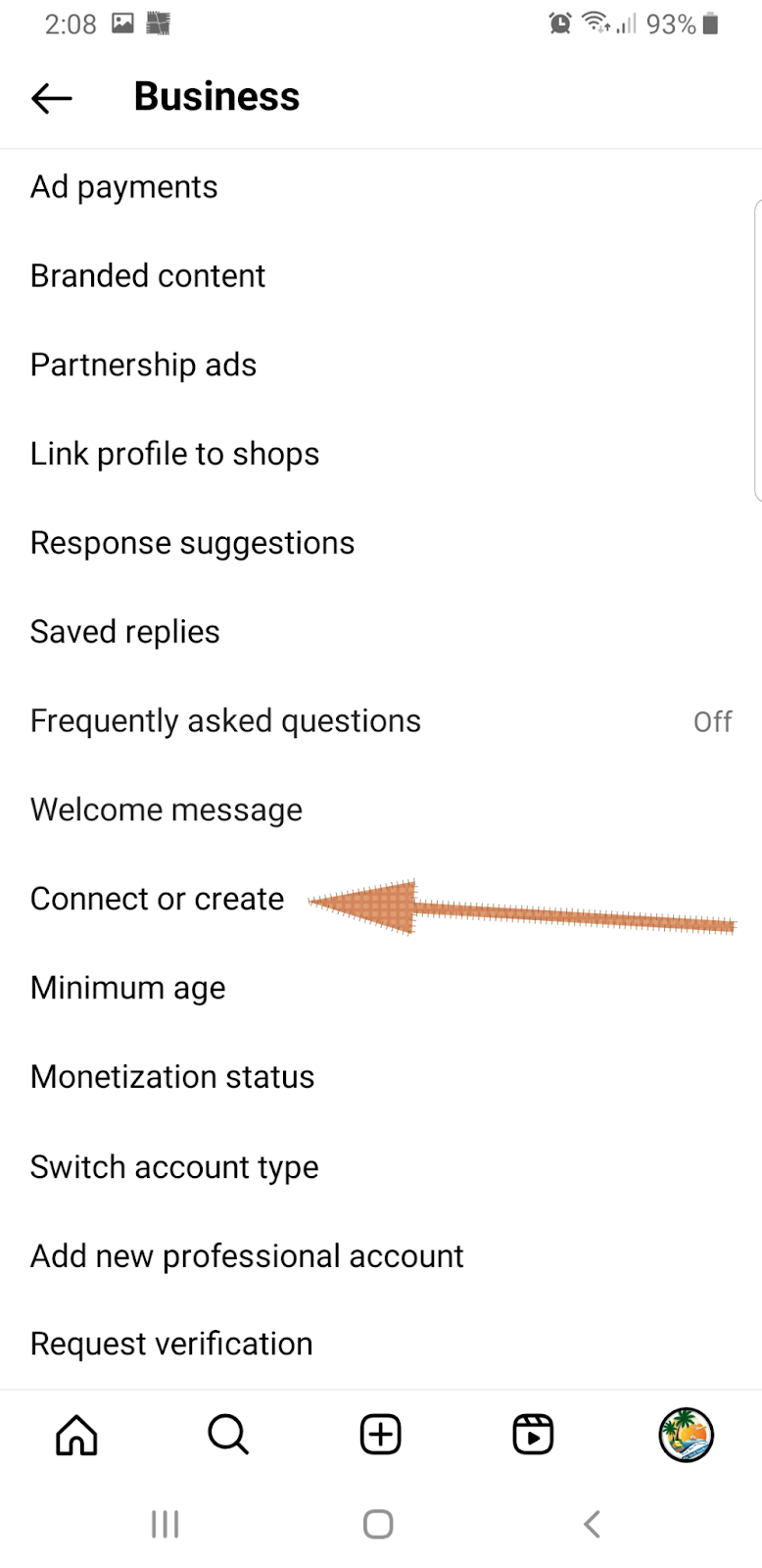Open Response suggestions

[x=193, y=543]
